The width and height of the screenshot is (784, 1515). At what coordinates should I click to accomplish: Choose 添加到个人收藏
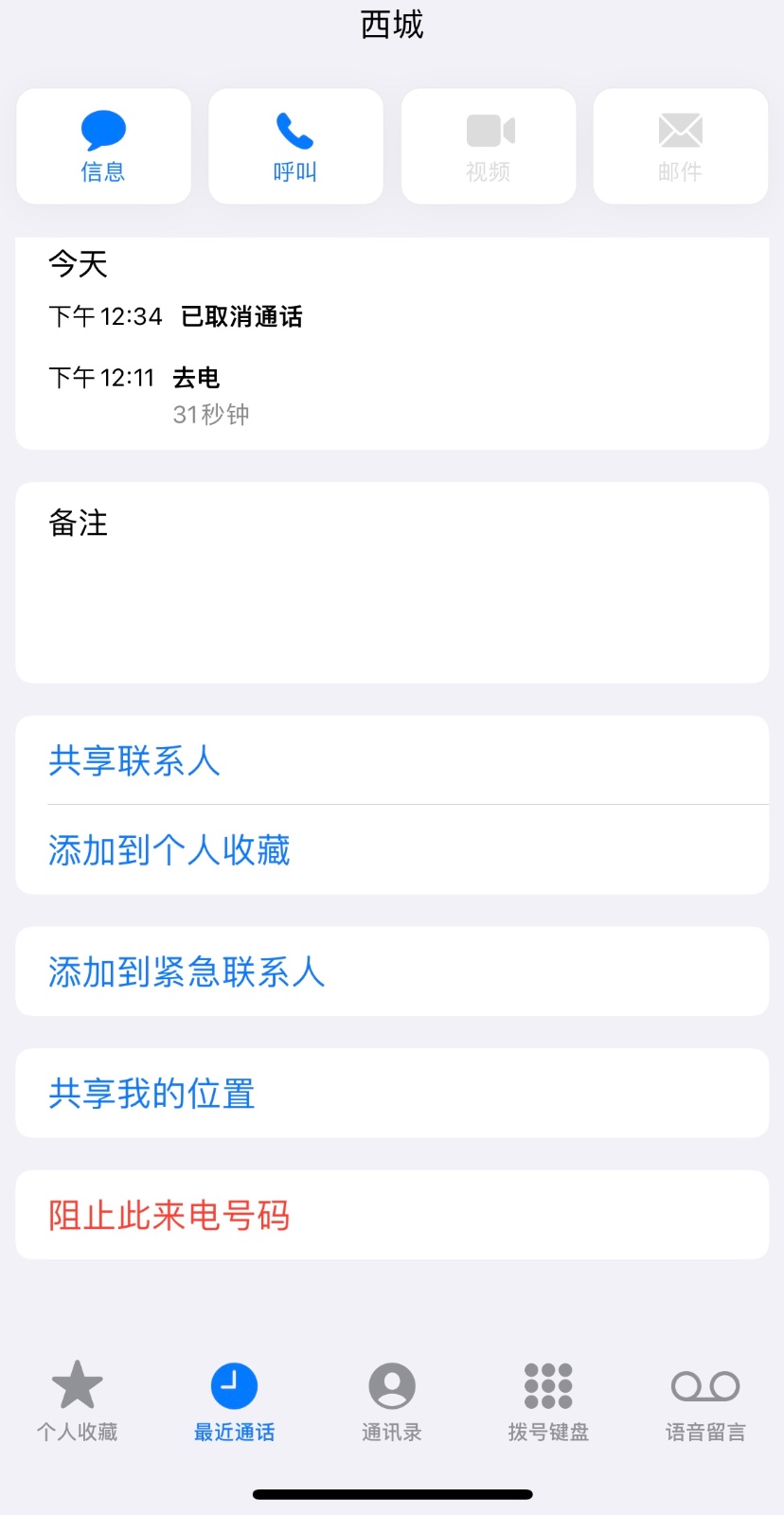[x=392, y=850]
